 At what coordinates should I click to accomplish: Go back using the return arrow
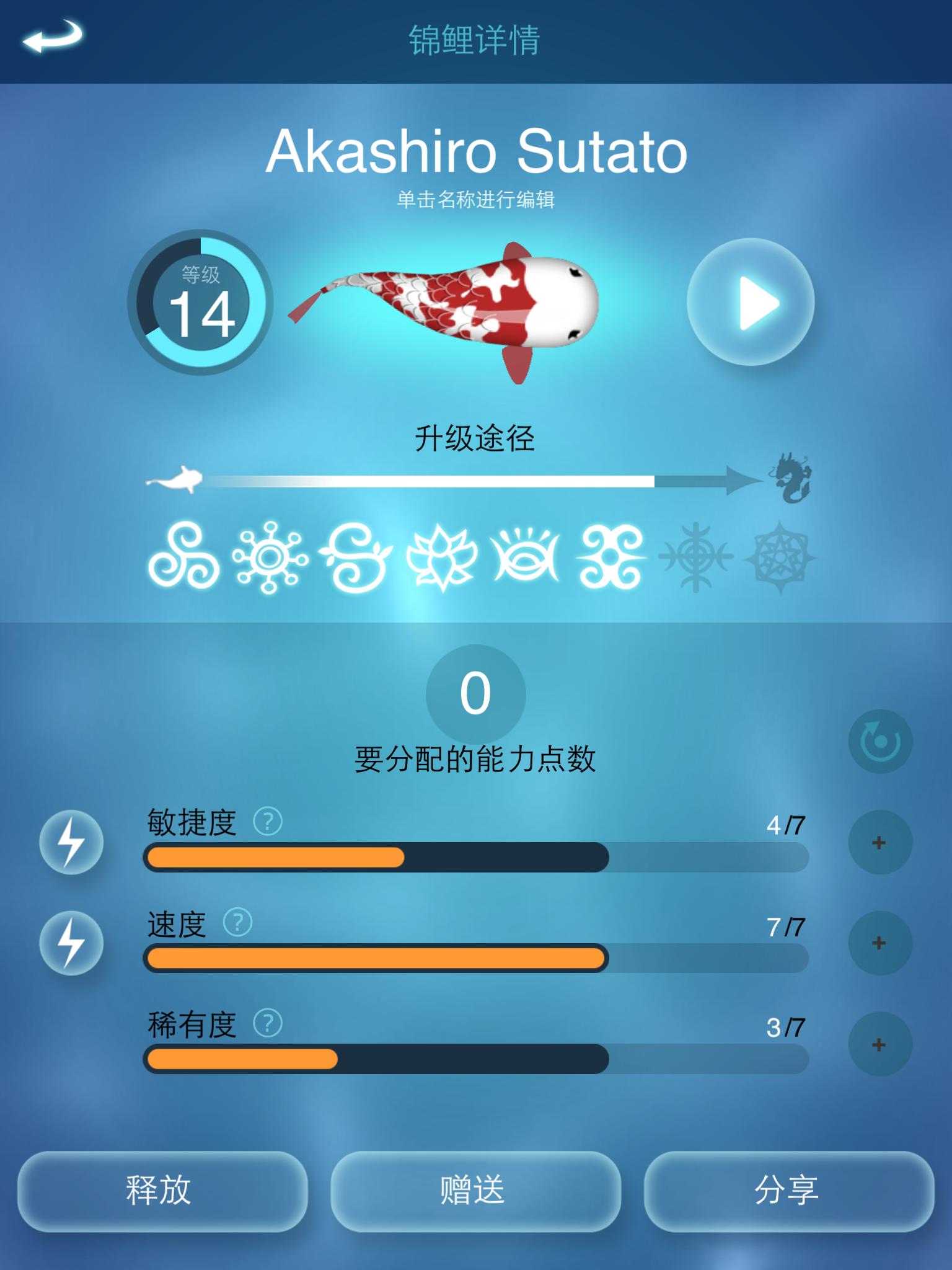tap(53, 37)
